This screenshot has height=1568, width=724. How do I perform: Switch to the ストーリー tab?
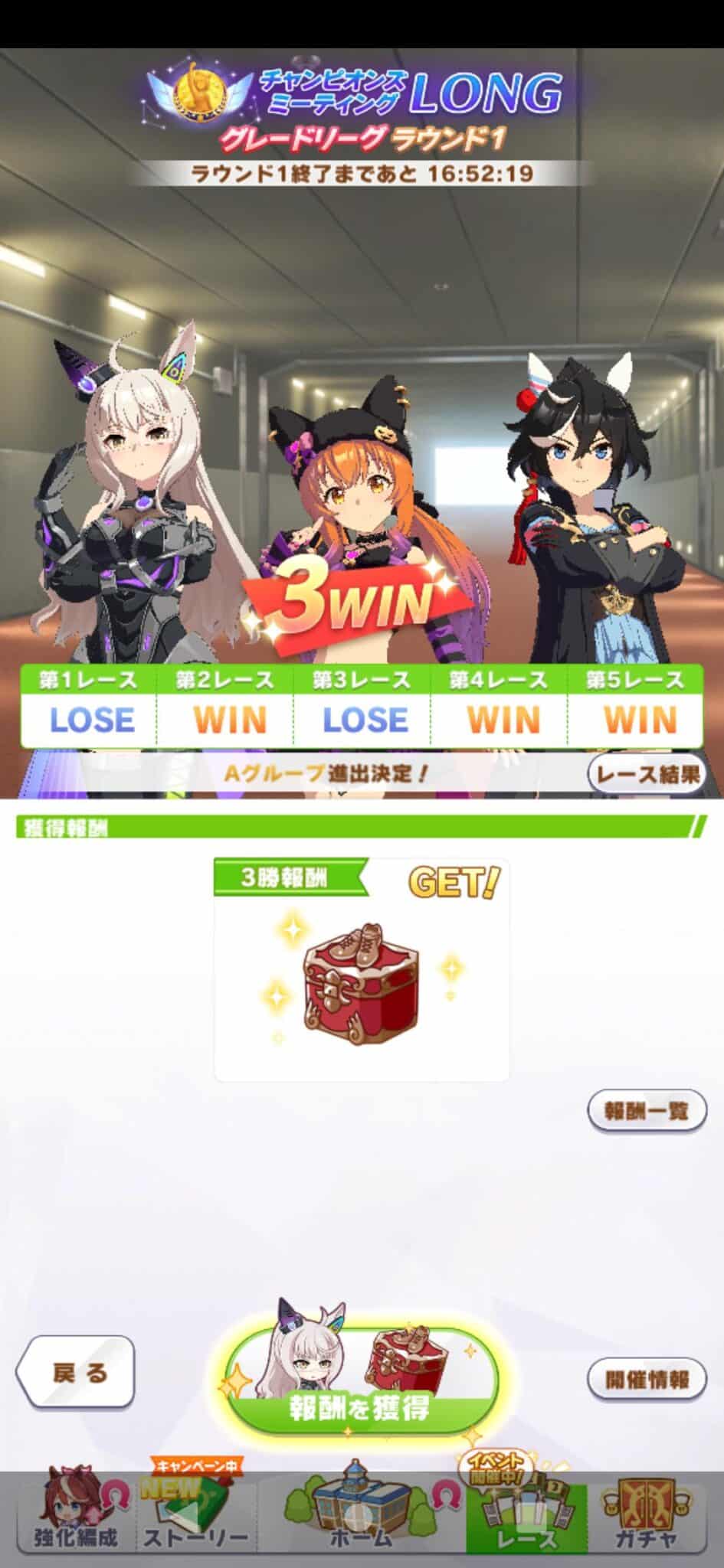pyautogui.click(x=195, y=1517)
